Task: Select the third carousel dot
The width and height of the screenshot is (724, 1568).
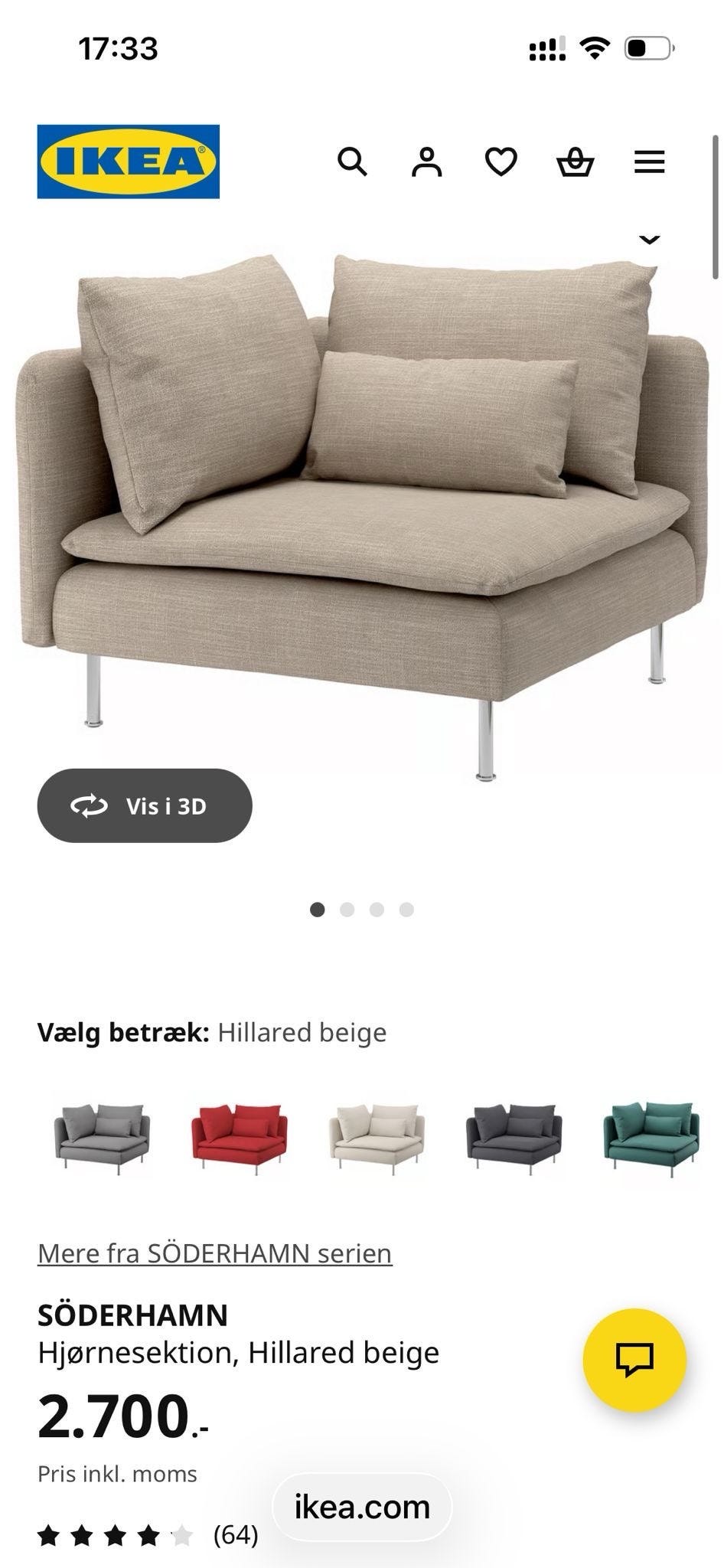Action: point(377,910)
